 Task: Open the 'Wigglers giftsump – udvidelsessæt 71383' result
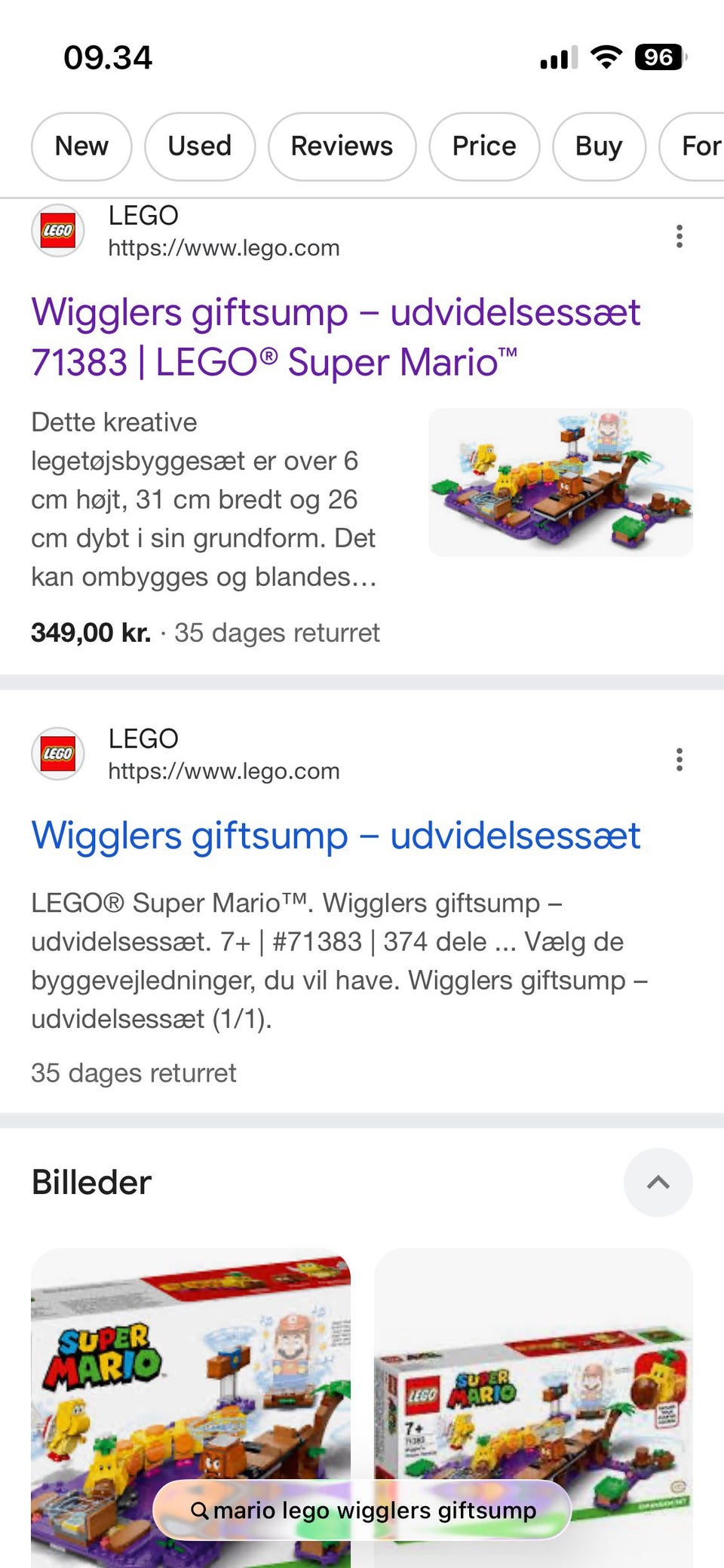click(x=336, y=336)
